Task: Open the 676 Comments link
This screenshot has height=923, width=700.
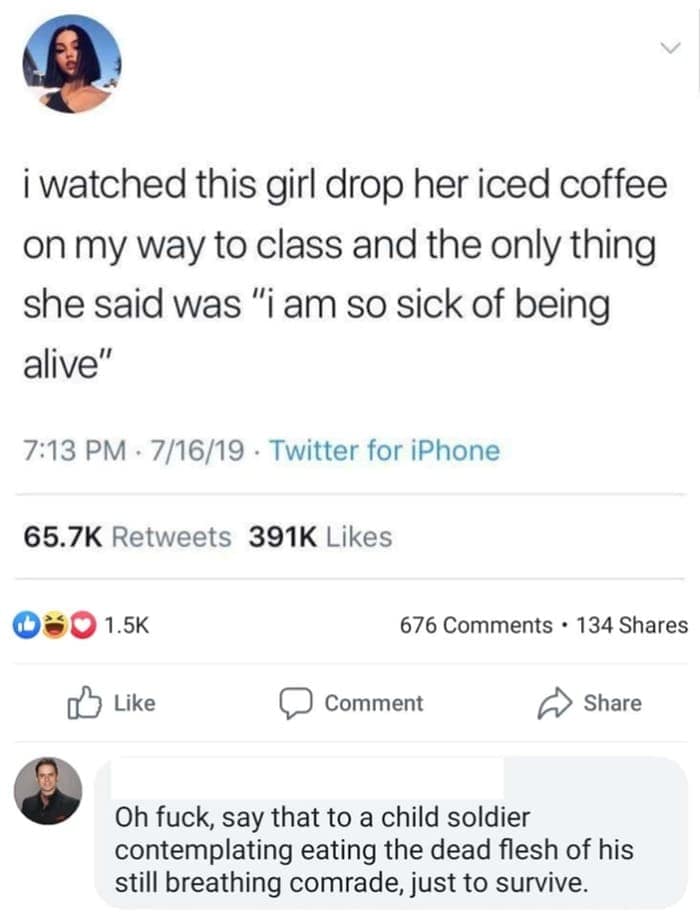Action: (x=475, y=625)
